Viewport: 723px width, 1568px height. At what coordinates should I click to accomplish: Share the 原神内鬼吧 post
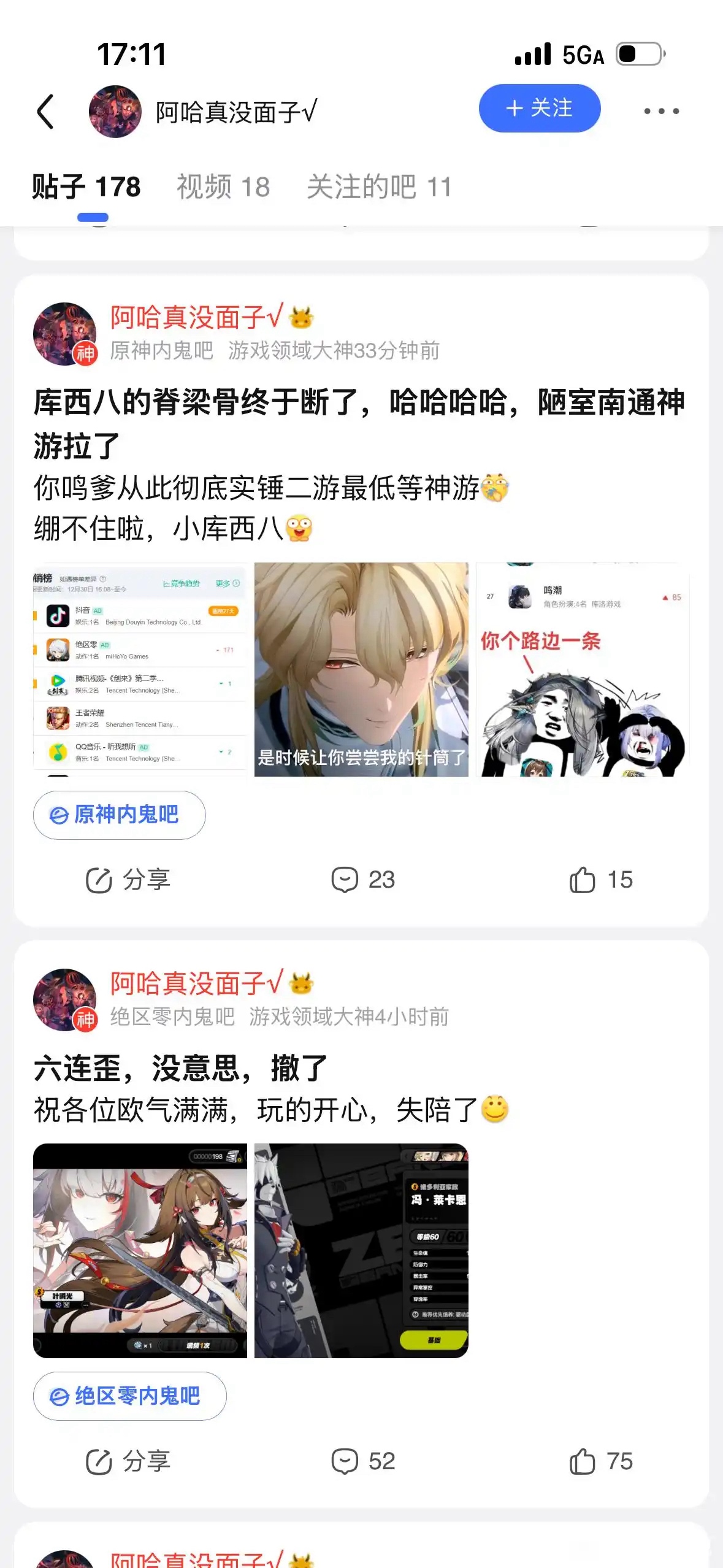click(128, 880)
